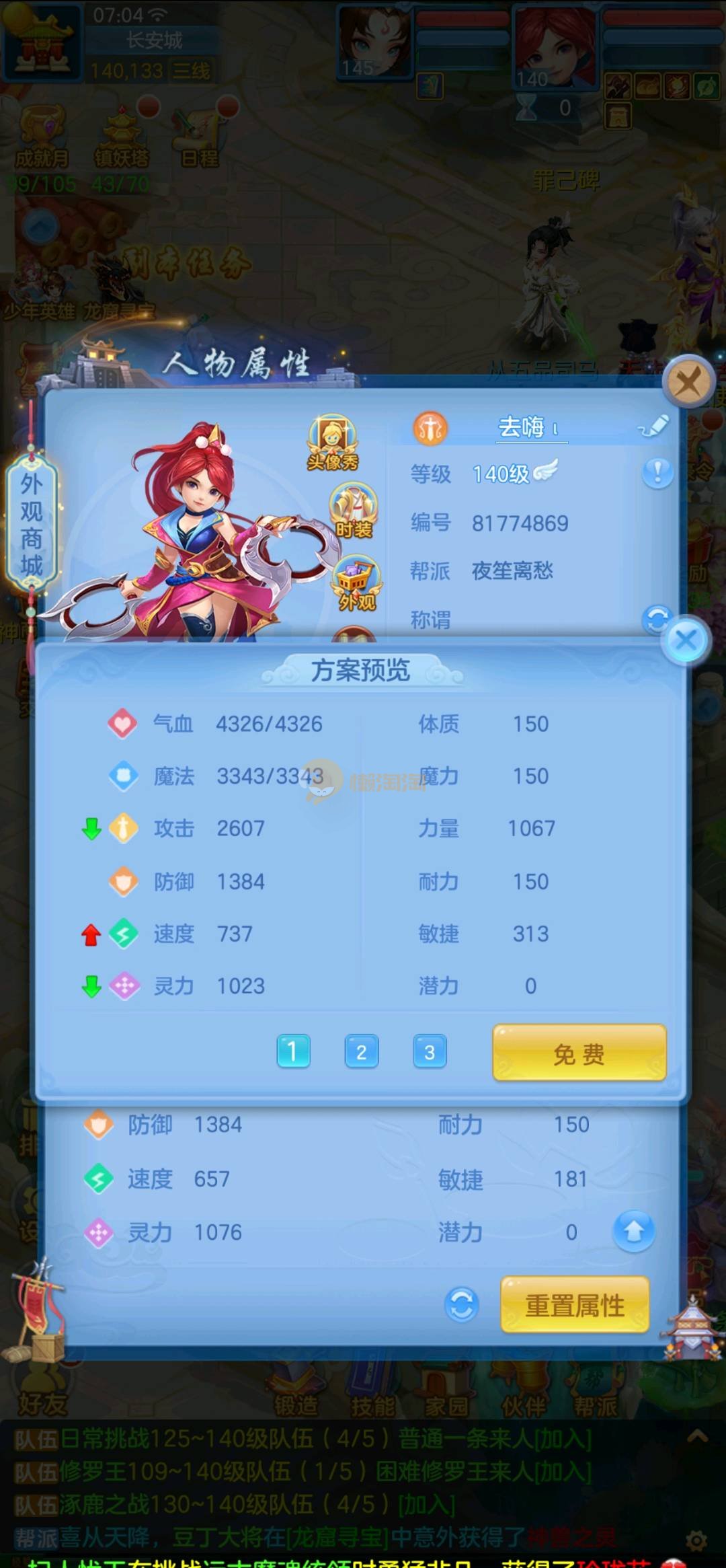The height and width of the screenshot is (1568, 726).
Task: Tap the refresh icon beside 重置属性
Action: 462,1306
